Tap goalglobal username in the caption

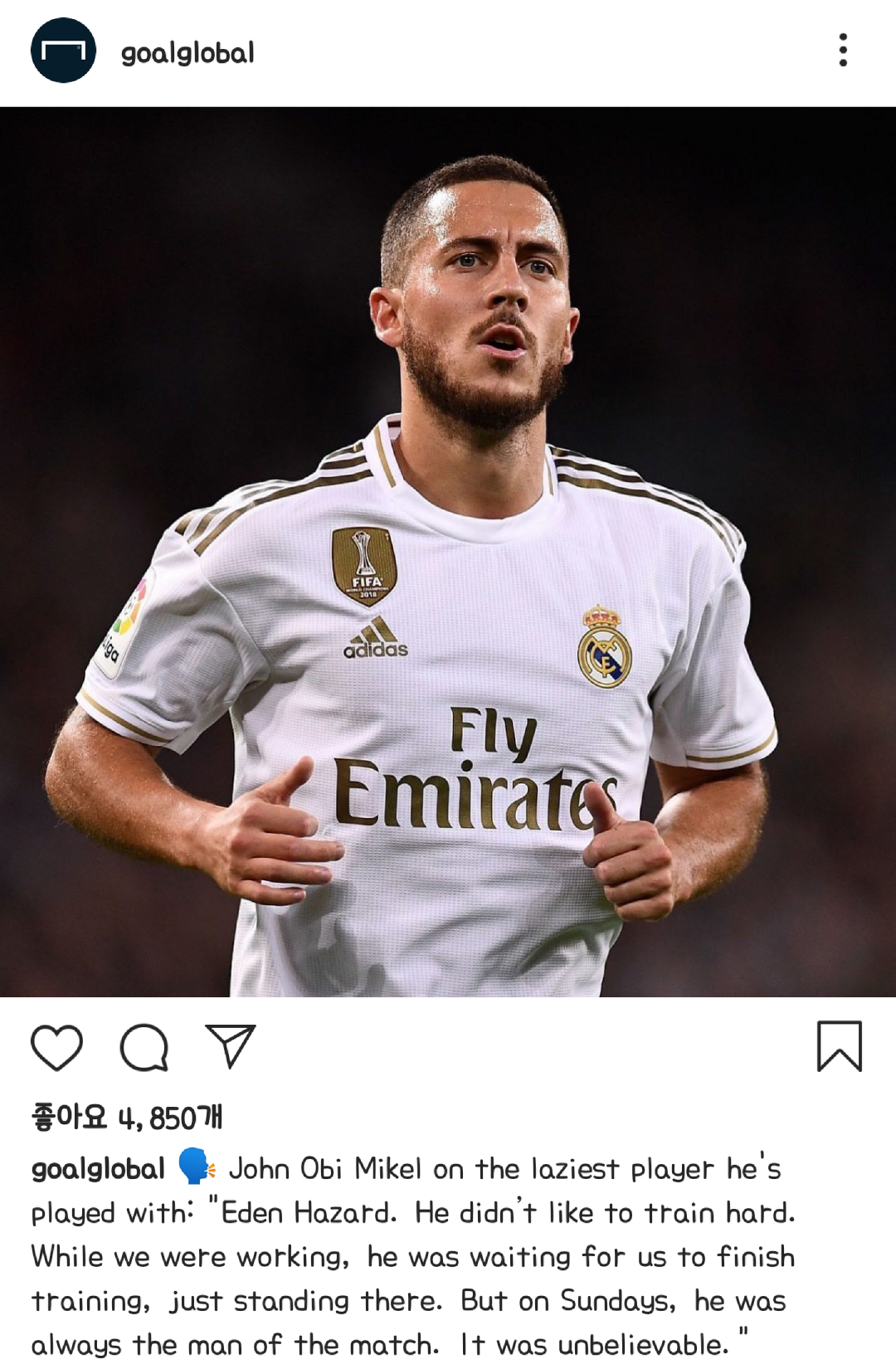coord(98,1169)
